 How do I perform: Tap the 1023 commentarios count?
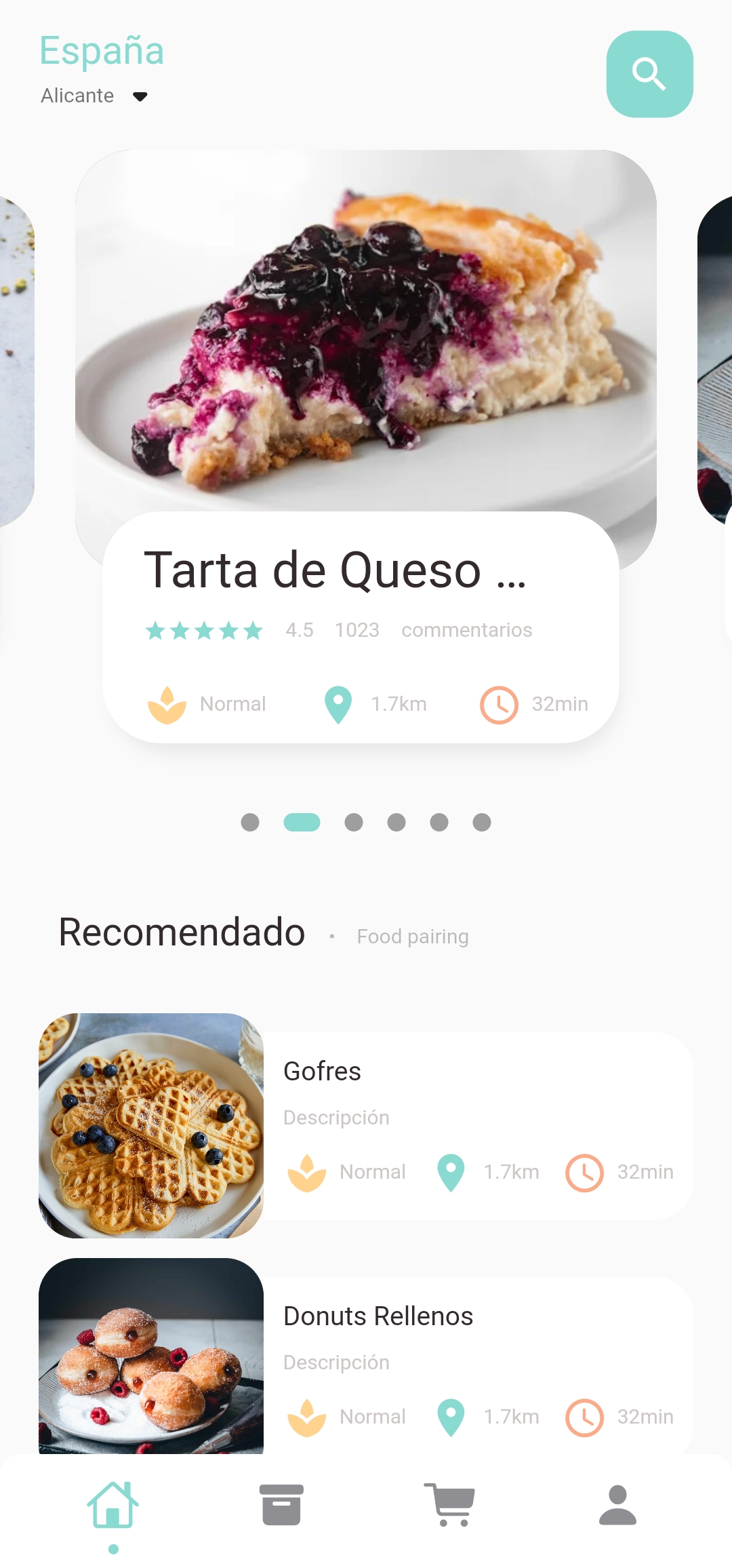click(356, 630)
